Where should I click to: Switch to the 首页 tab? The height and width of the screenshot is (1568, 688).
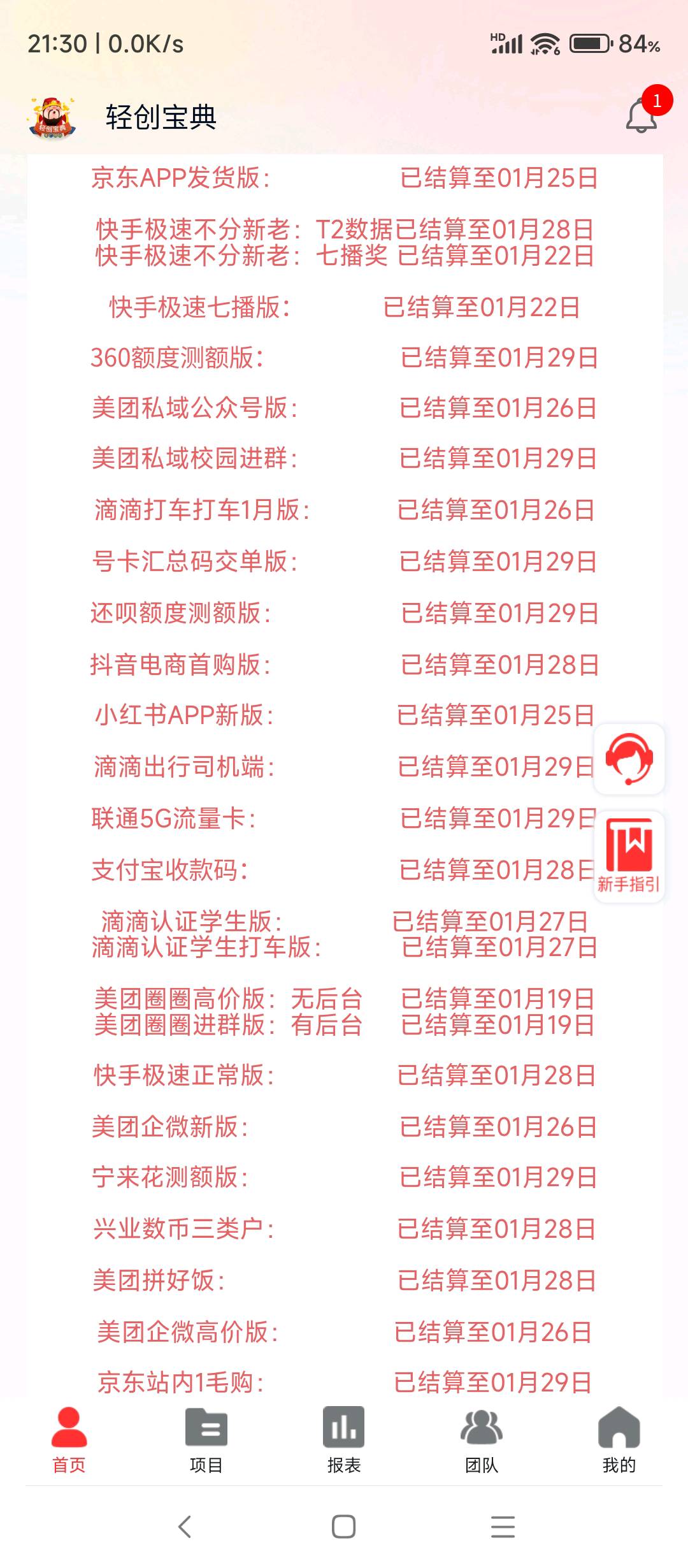(69, 1441)
